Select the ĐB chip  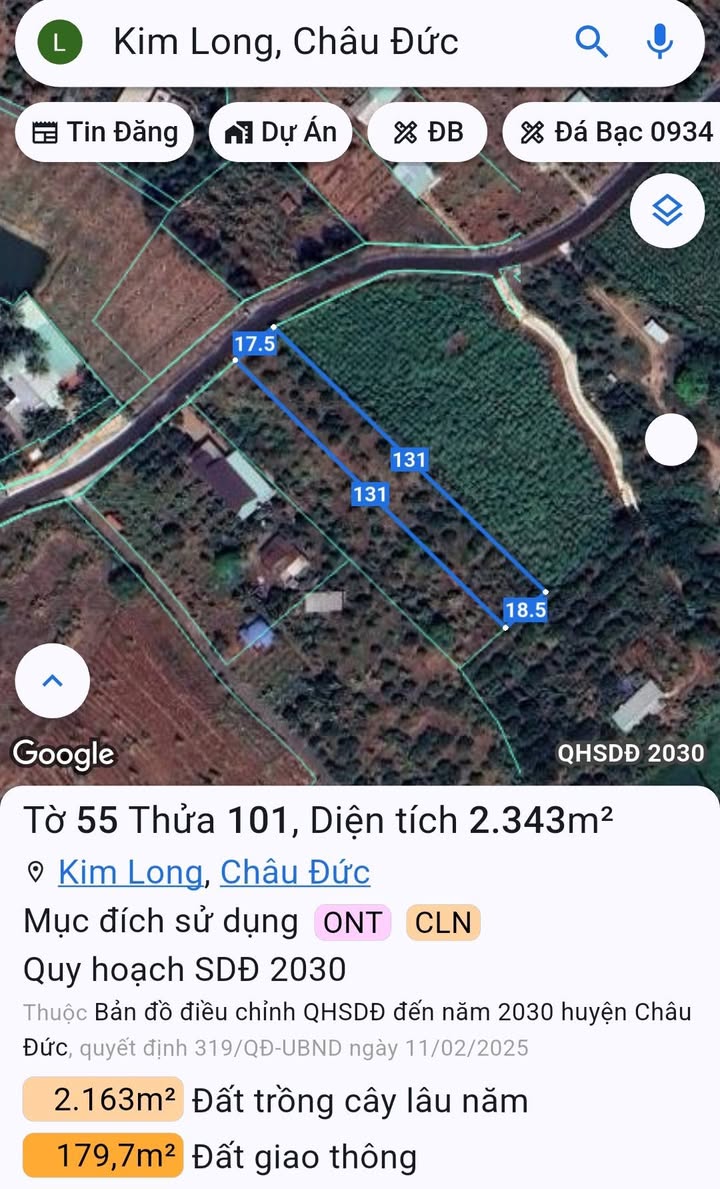428,132
